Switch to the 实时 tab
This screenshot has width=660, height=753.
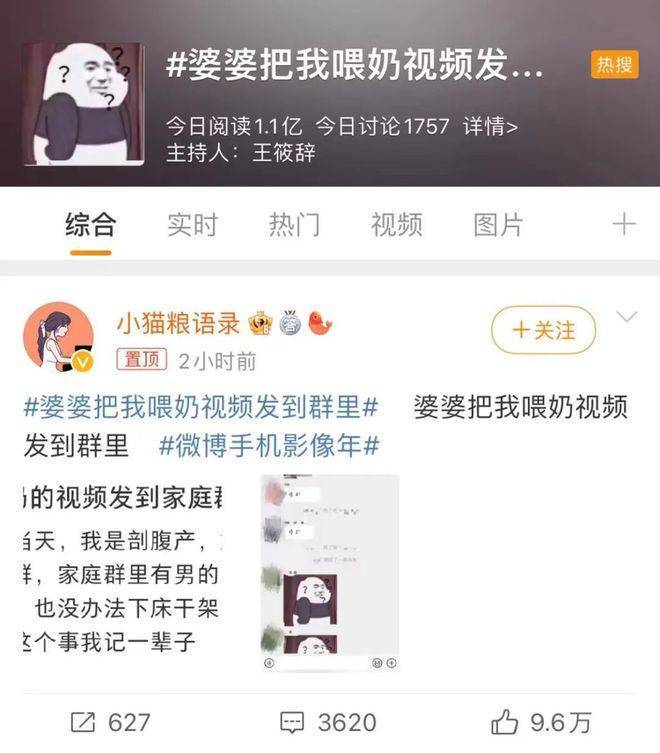pyautogui.click(x=192, y=225)
